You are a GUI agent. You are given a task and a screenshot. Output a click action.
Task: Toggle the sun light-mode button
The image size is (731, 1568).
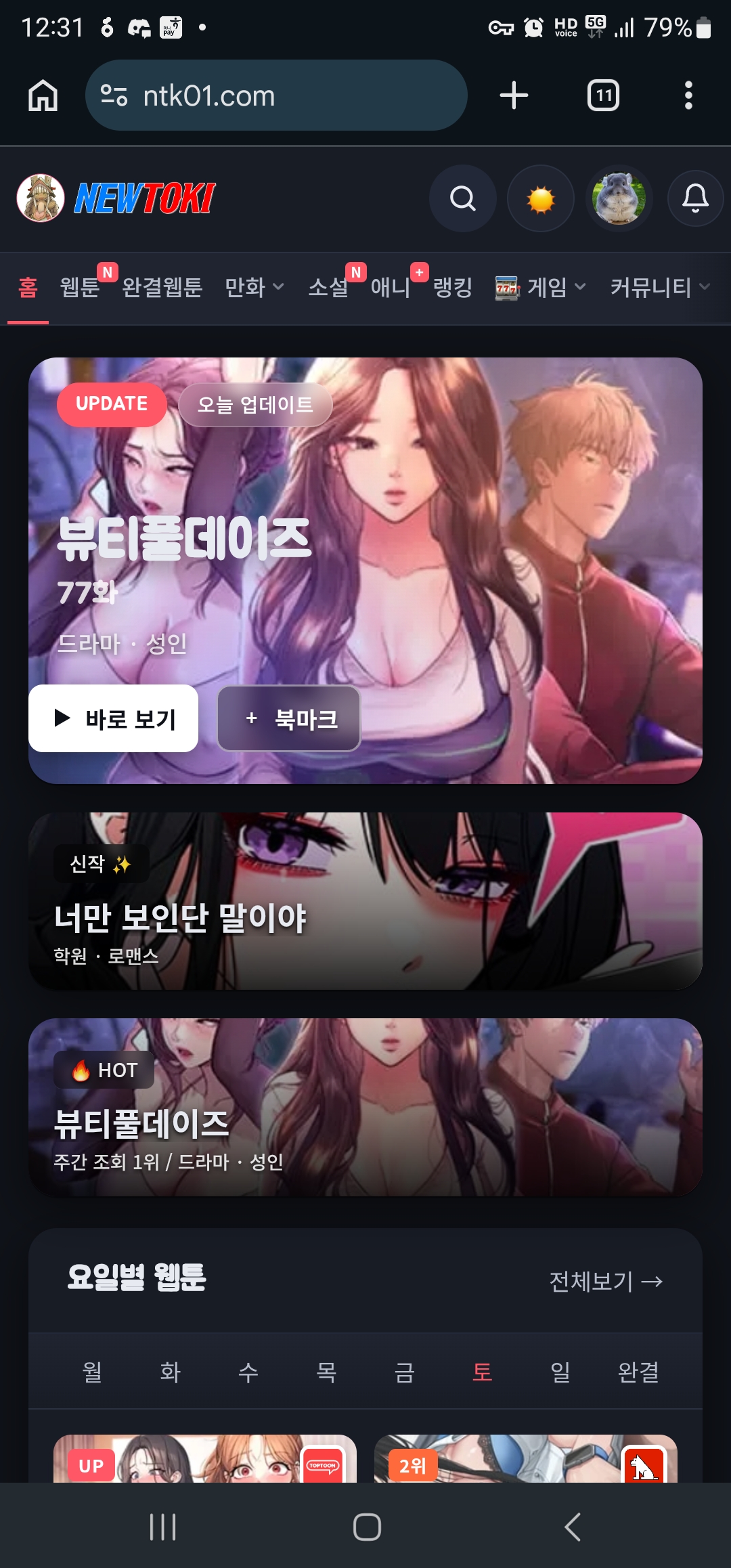click(x=541, y=198)
